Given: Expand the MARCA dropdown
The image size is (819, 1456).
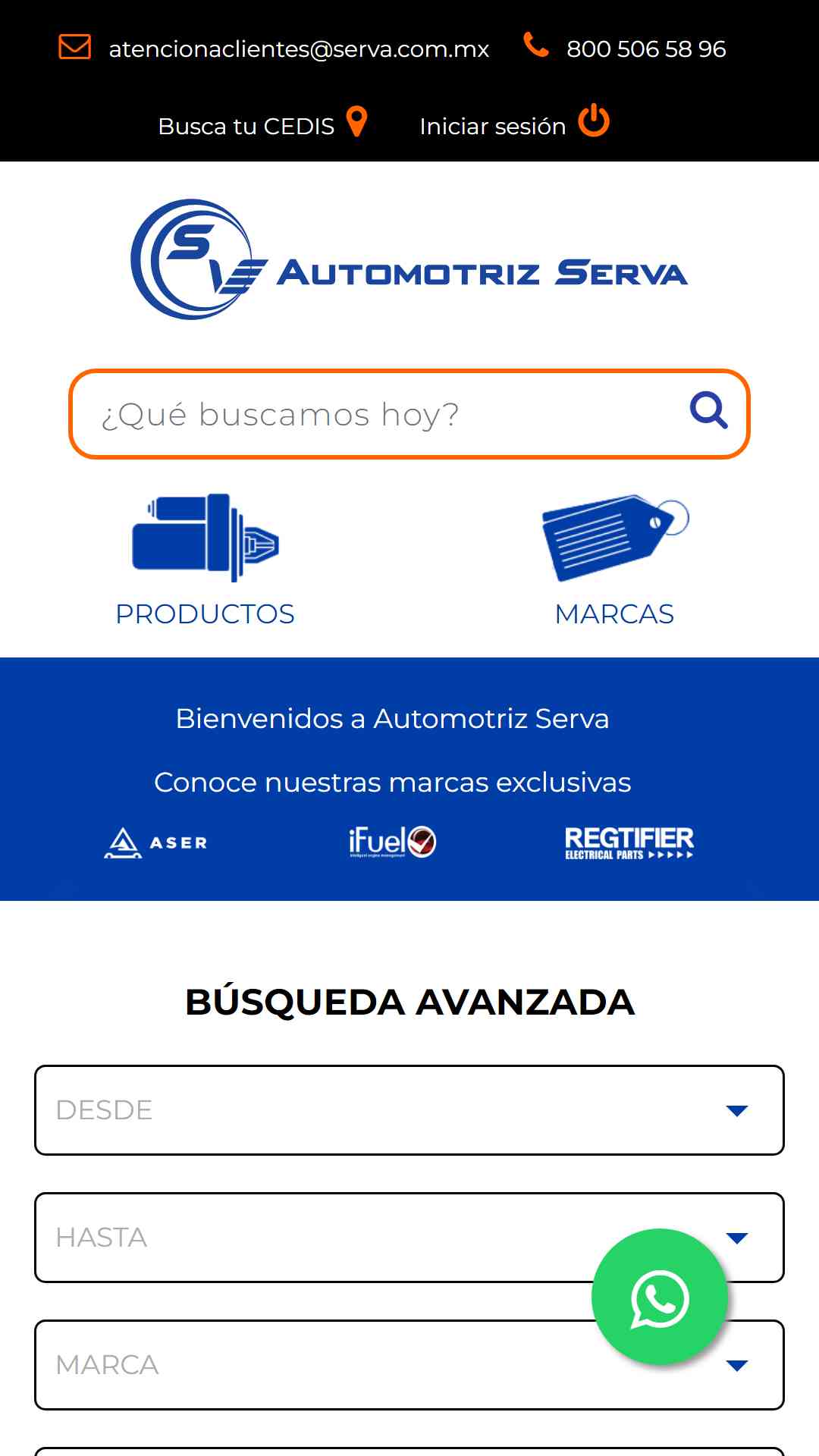Looking at the screenshot, I should click(409, 1365).
